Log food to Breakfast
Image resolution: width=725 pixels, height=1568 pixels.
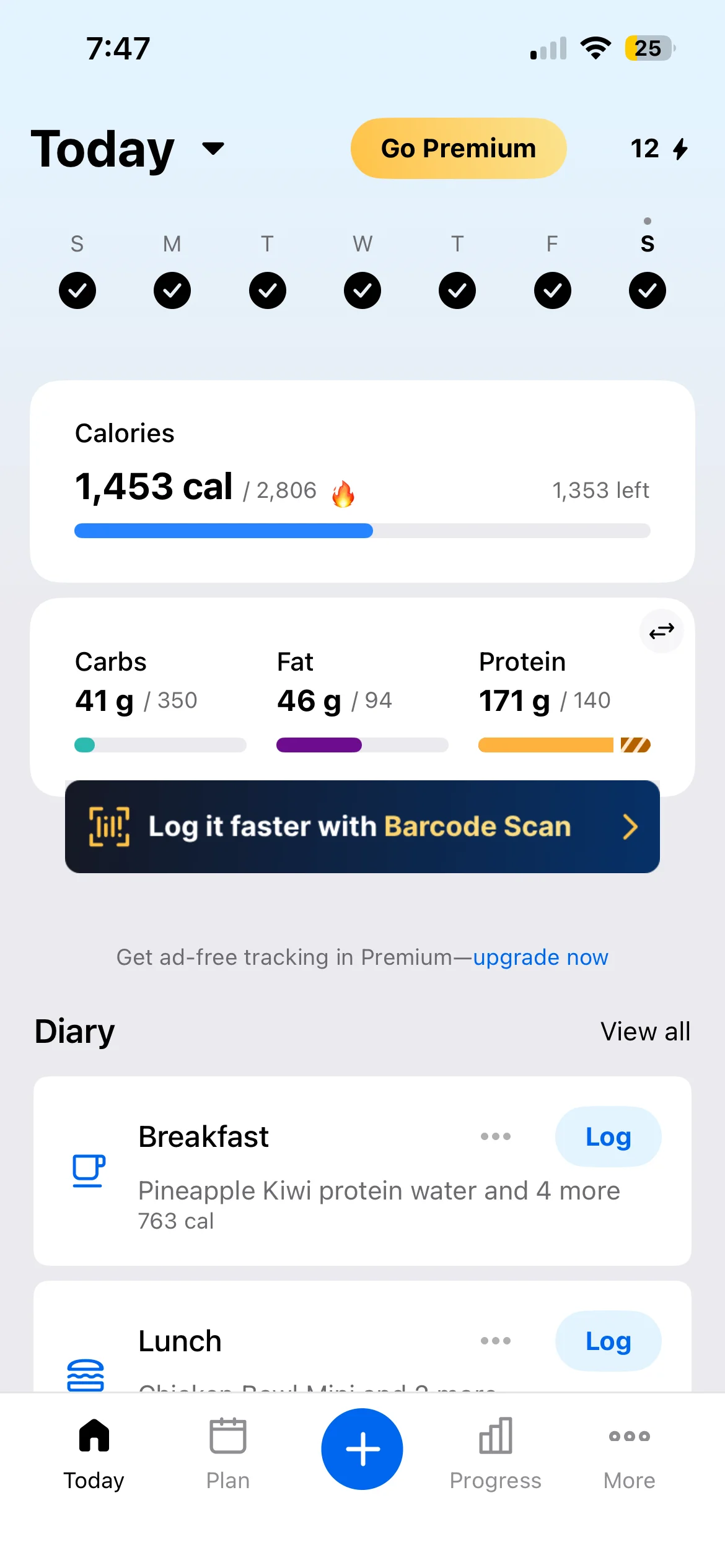(608, 1137)
